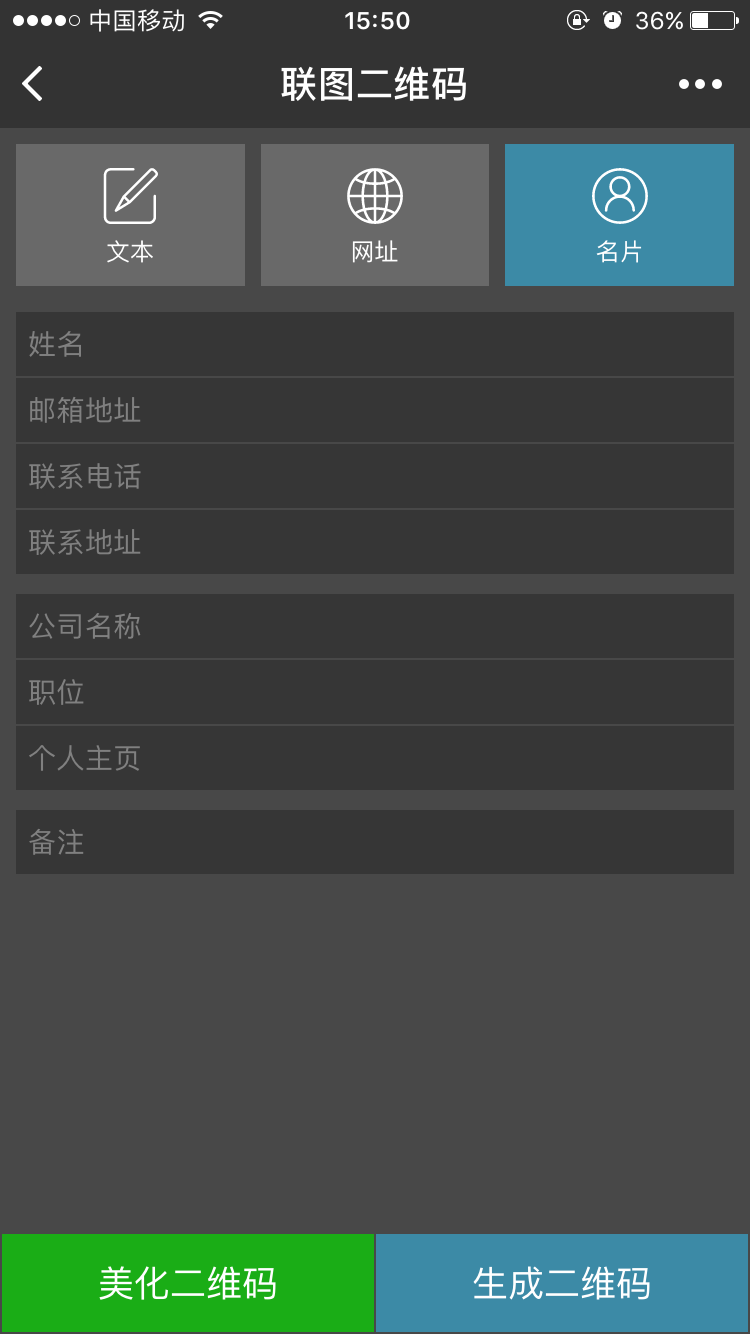
Task: Tap the green 美化二维码 button
Action: [188, 1283]
